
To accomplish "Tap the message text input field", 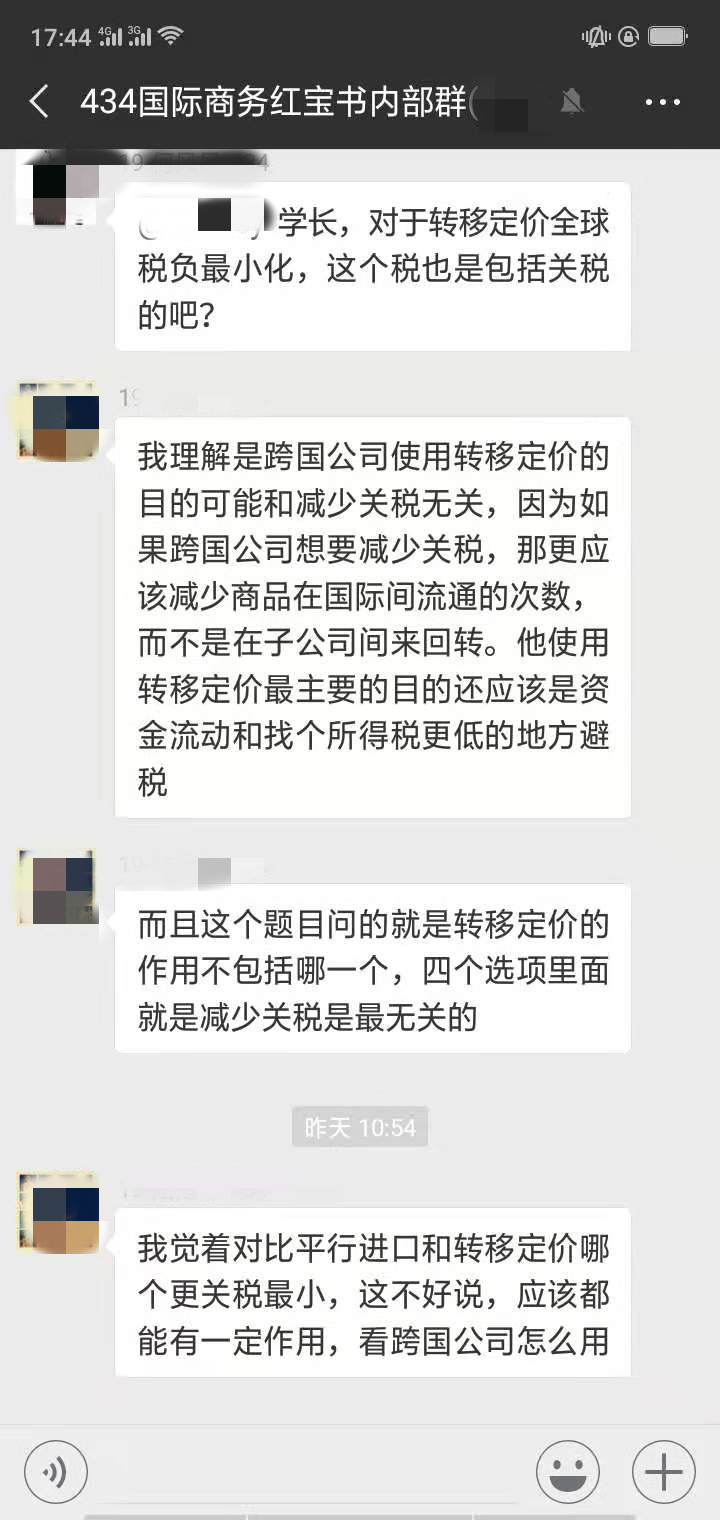I will tap(310, 1471).
